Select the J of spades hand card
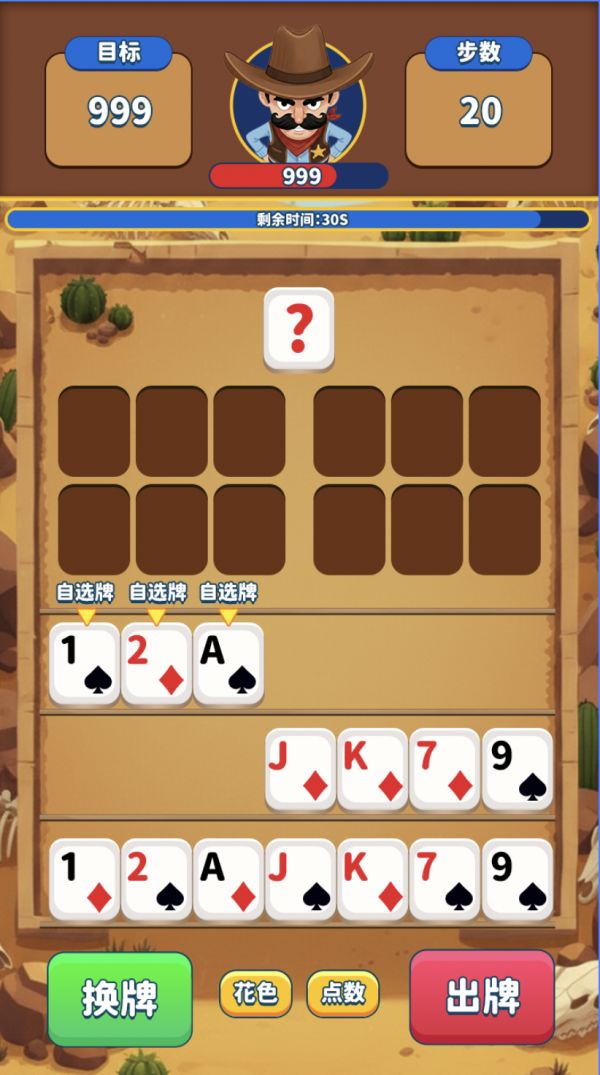The height and width of the screenshot is (1075, 600). pyautogui.click(x=300, y=879)
